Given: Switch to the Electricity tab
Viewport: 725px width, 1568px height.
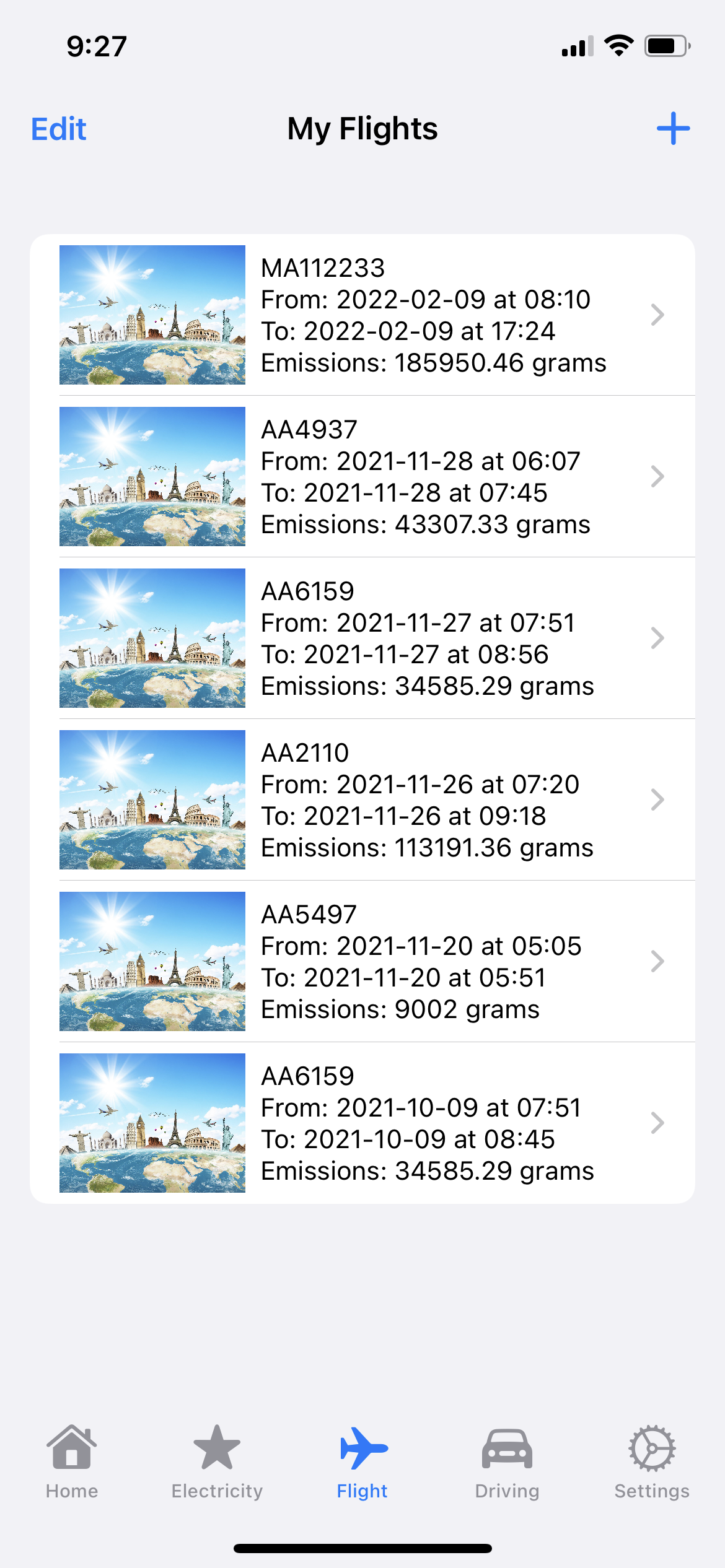Looking at the screenshot, I should tap(217, 1461).
